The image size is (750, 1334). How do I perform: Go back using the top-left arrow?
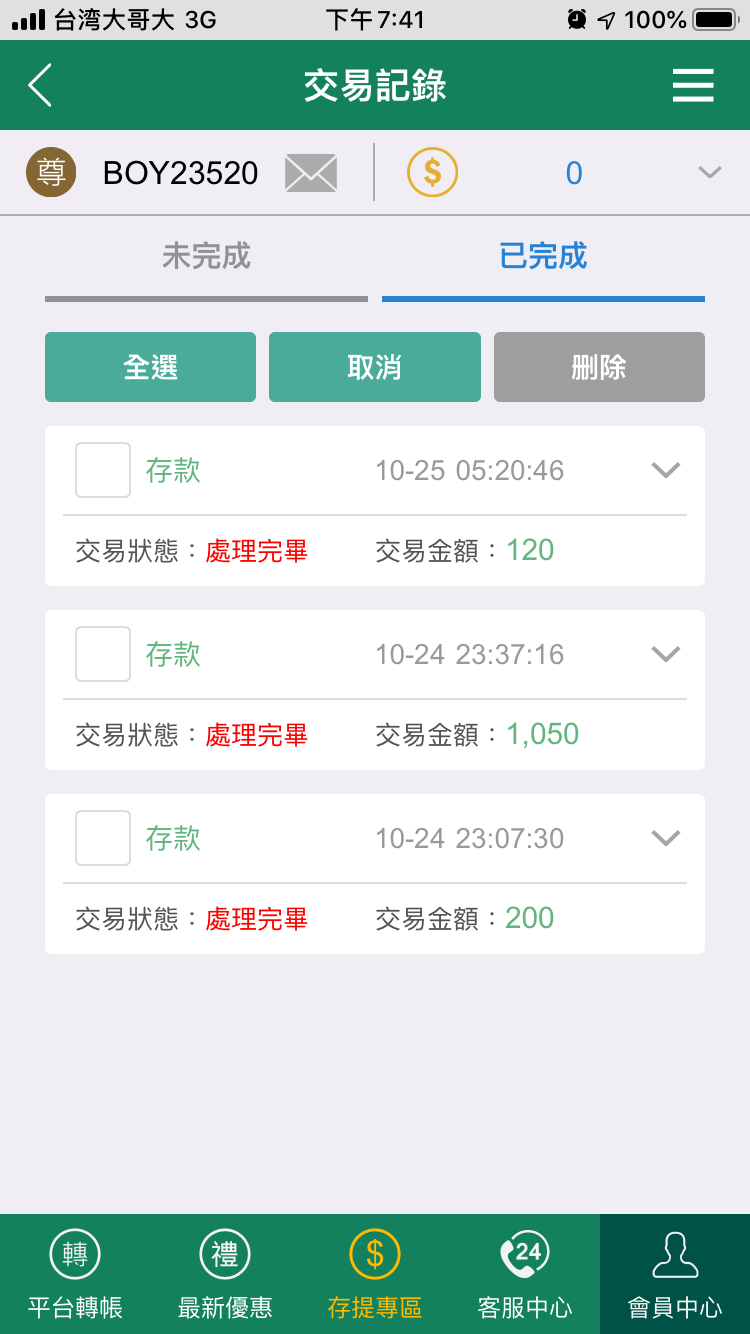40,86
